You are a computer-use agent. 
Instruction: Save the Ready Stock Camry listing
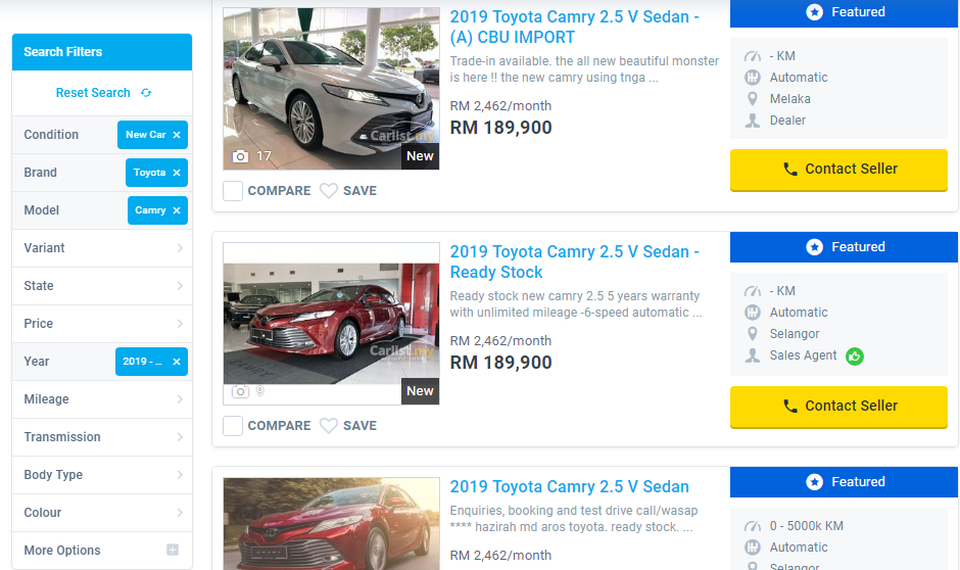(x=348, y=426)
